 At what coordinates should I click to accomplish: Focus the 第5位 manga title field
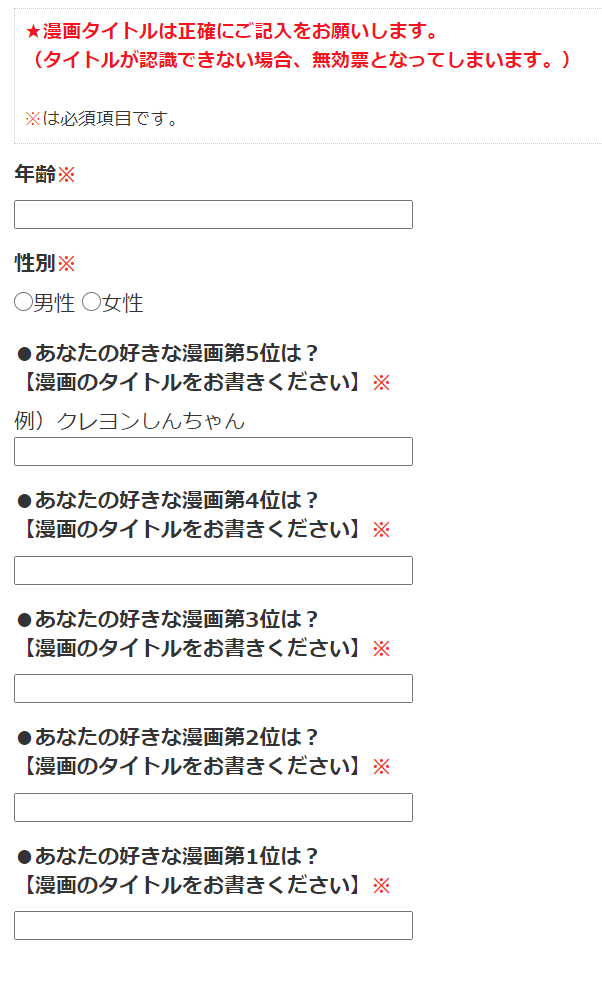[213, 452]
